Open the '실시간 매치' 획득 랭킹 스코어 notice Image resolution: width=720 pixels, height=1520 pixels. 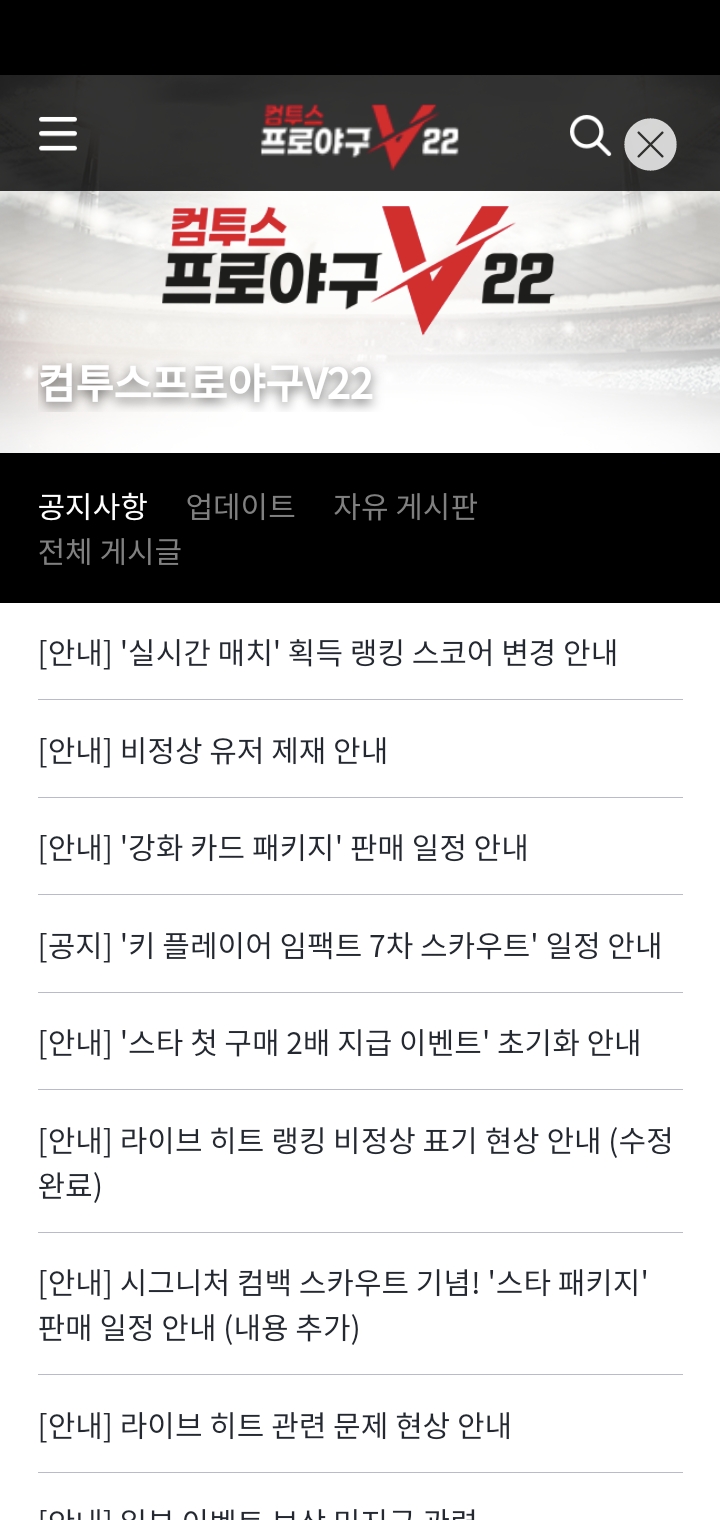click(x=360, y=652)
